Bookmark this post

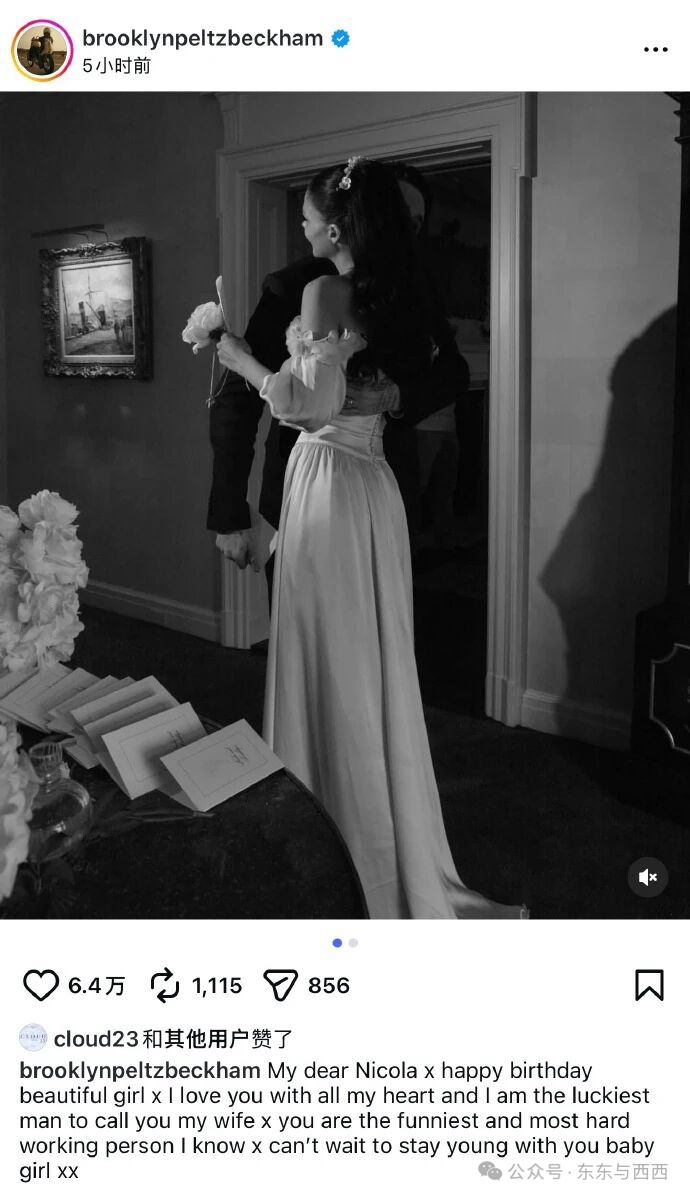(x=649, y=985)
